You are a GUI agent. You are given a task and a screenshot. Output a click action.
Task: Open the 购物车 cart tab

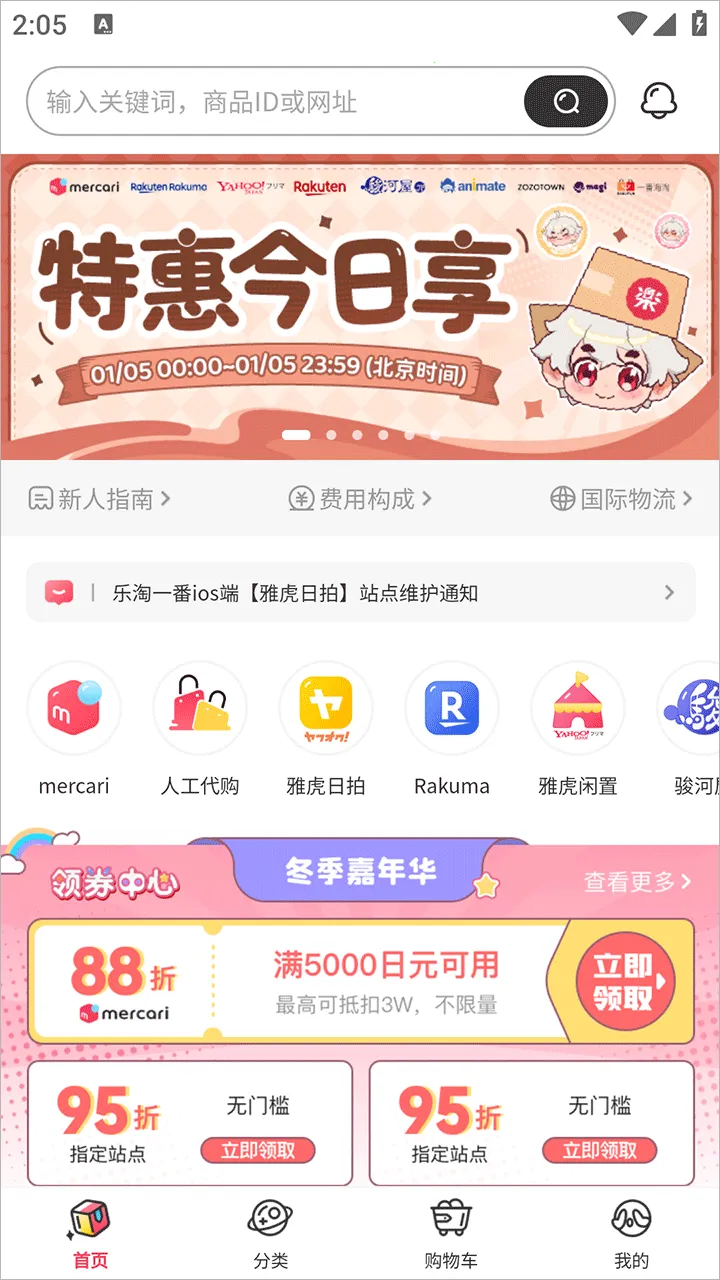[x=448, y=1232]
